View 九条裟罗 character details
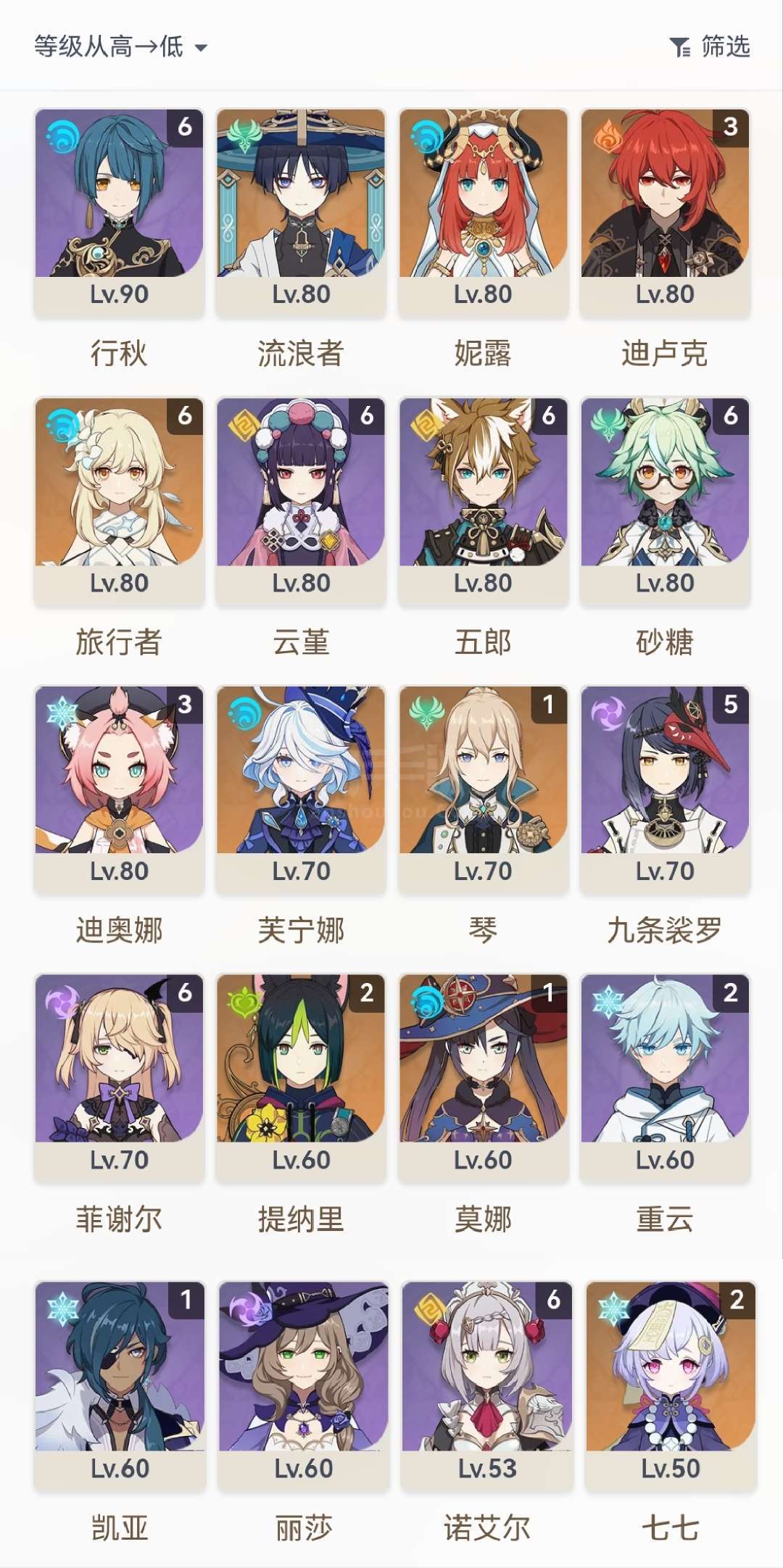The height and width of the screenshot is (1568, 783). pos(665,790)
